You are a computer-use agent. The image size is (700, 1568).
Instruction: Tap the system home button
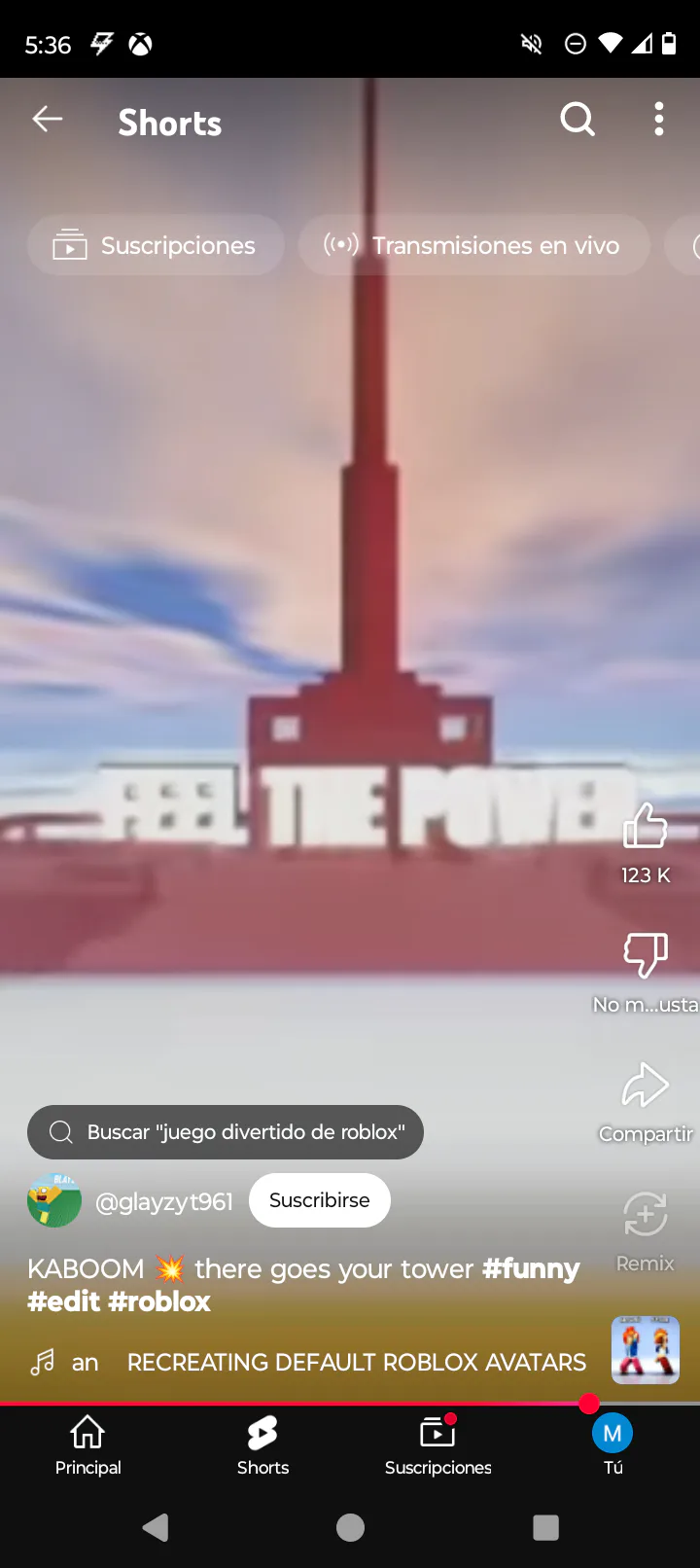point(350,1527)
